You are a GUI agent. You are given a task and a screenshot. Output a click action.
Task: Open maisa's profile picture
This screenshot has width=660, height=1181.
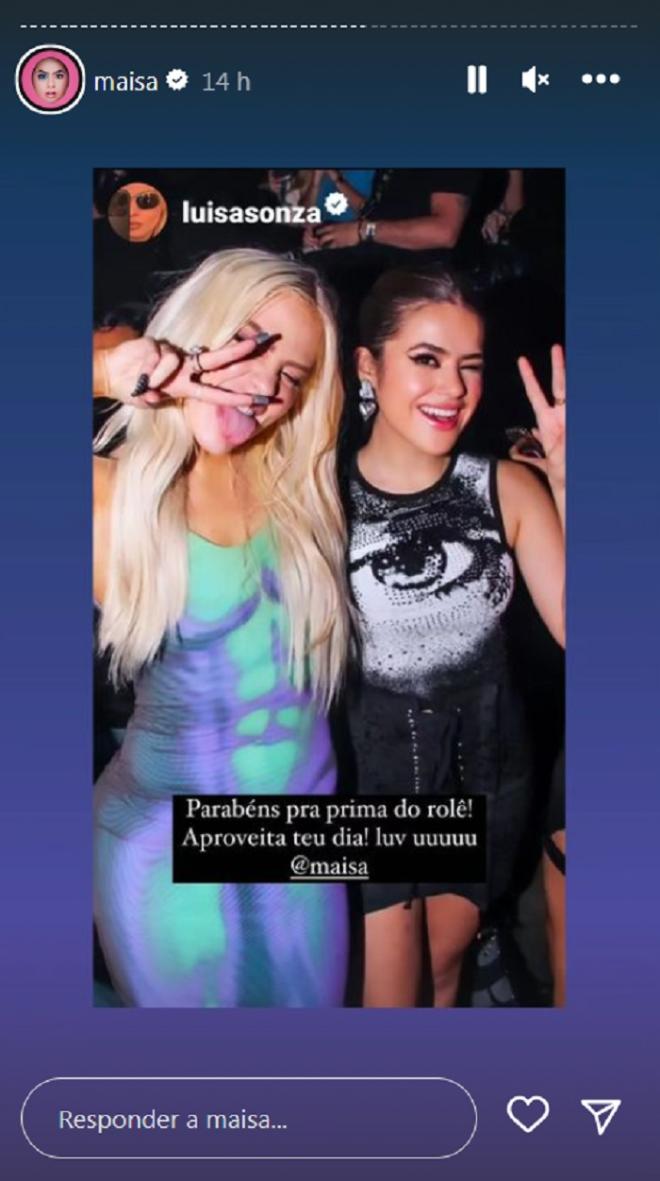click(49, 81)
